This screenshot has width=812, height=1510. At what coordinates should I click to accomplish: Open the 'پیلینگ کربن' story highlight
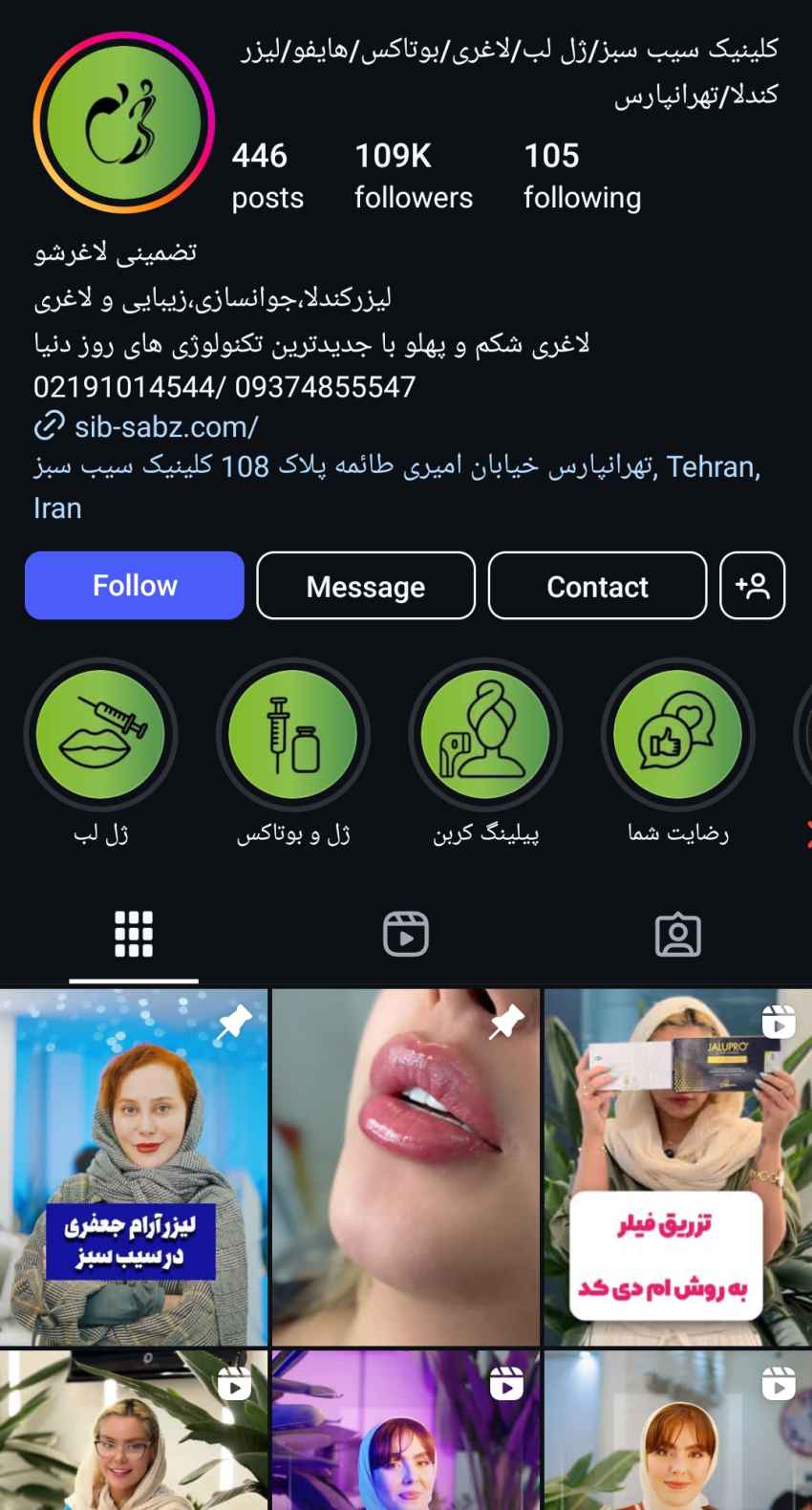point(485,734)
